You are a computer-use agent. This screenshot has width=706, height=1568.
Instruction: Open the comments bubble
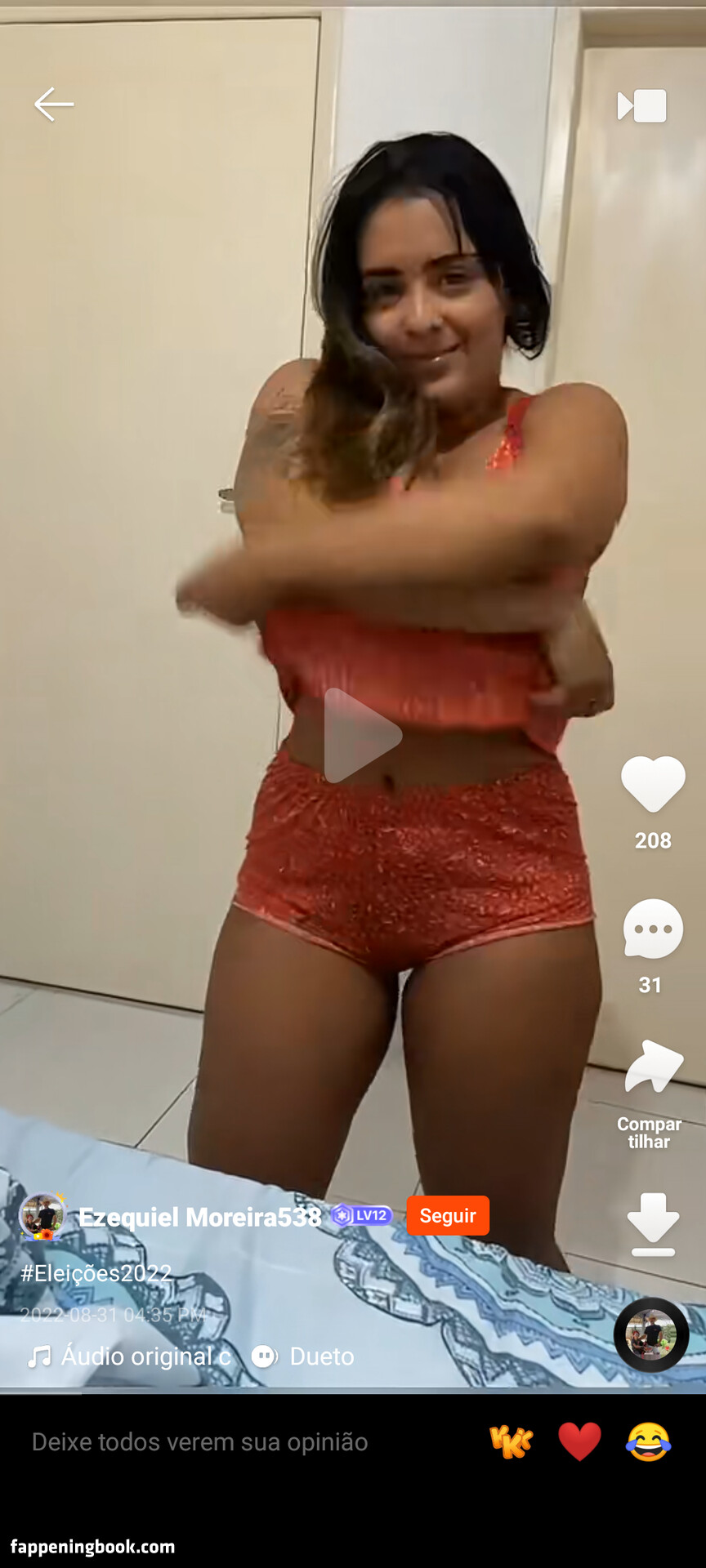point(653,929)
